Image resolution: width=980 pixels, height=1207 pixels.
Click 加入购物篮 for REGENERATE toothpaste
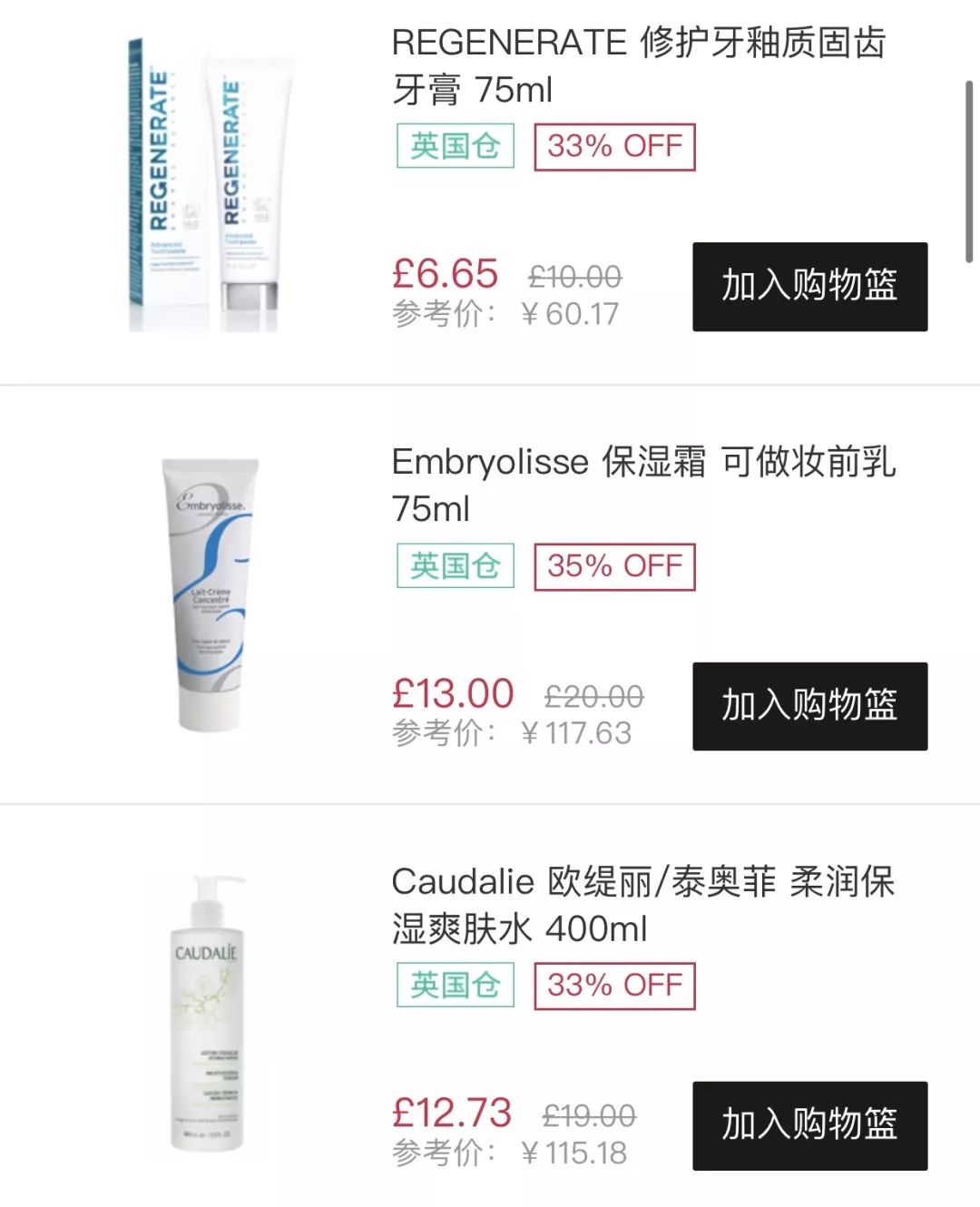[810, 285]
